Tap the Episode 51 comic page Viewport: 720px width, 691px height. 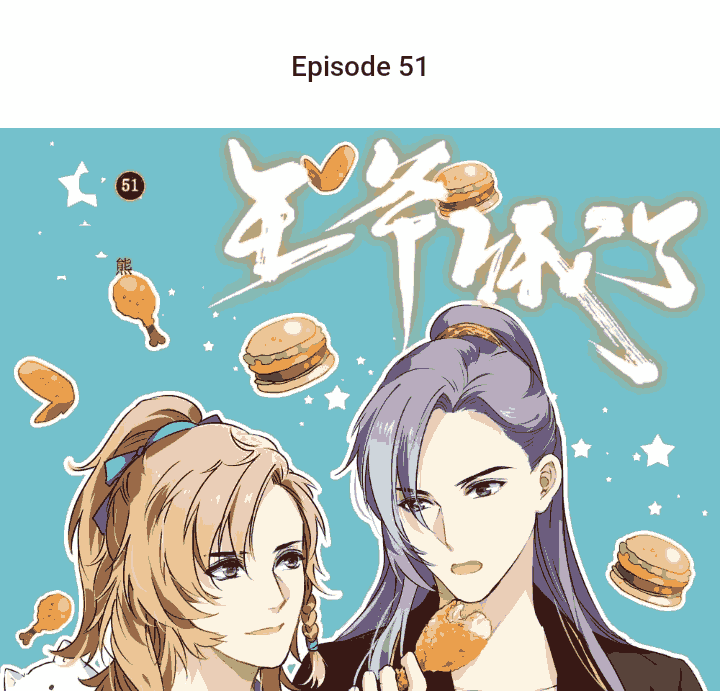coord(360,410)
